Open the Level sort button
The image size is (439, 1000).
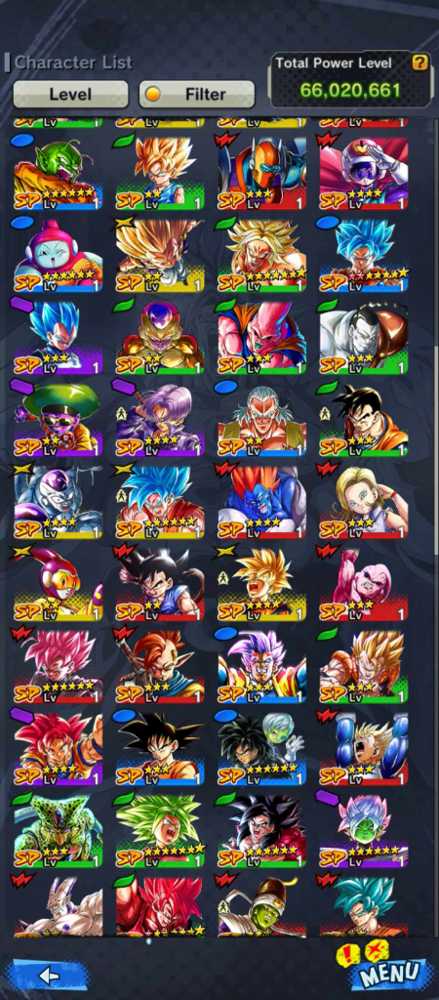click(70, 94)
